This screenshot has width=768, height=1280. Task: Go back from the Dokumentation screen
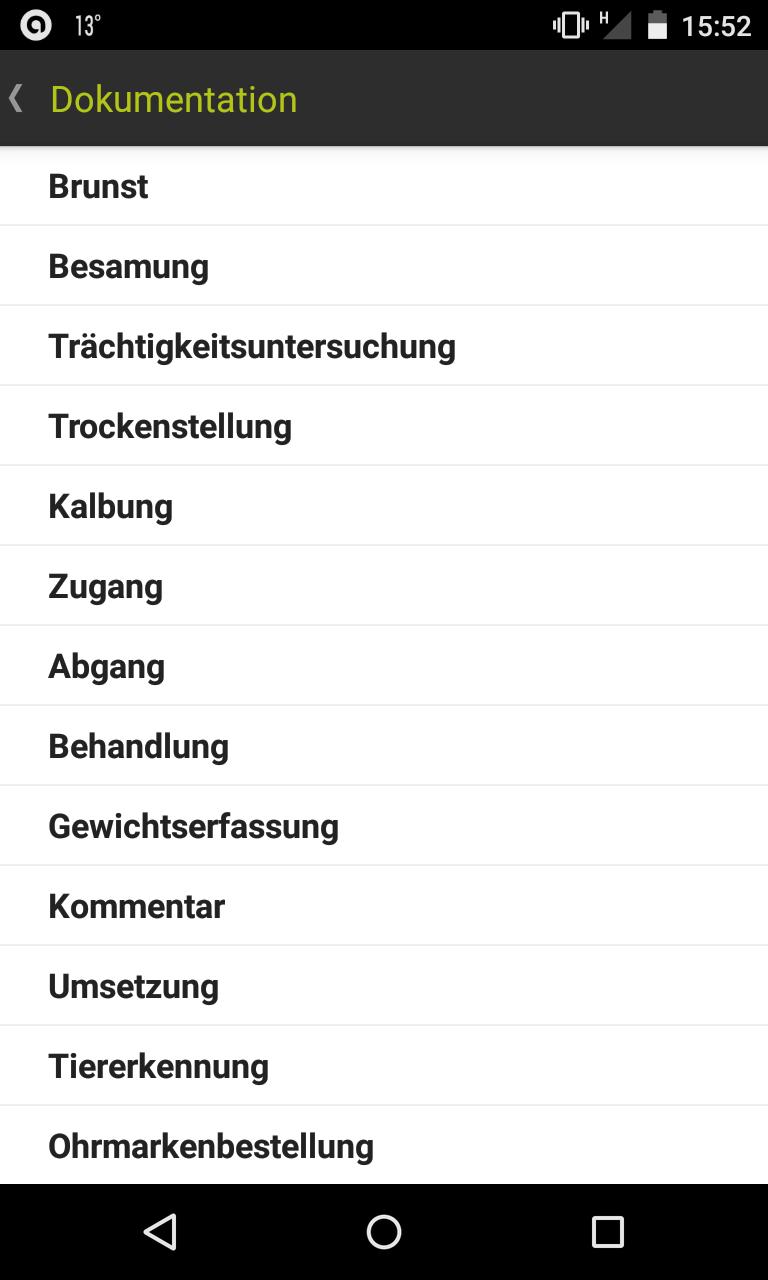click(x=18, y=99)
